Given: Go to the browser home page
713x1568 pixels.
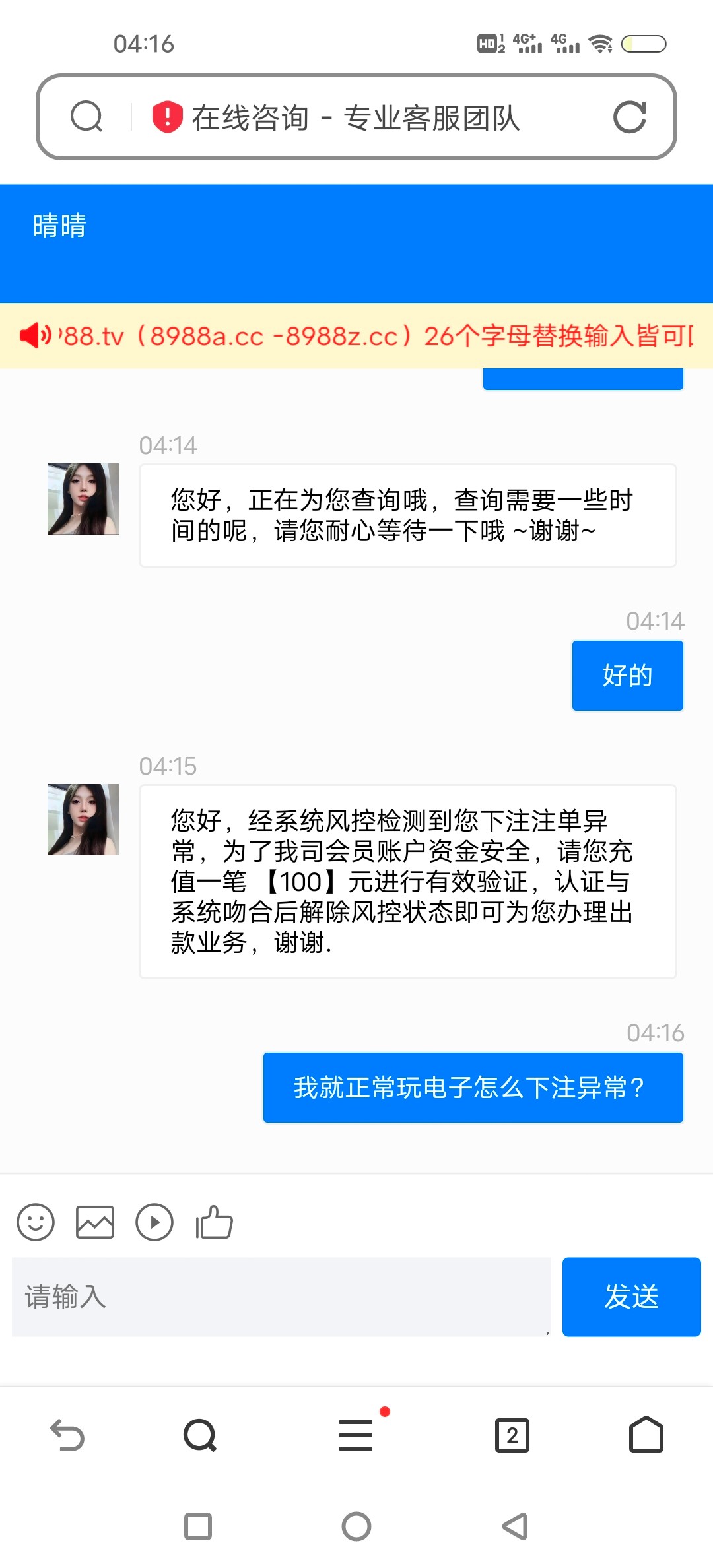Looking at the screenshot, I should click(x=646, y=1435).
